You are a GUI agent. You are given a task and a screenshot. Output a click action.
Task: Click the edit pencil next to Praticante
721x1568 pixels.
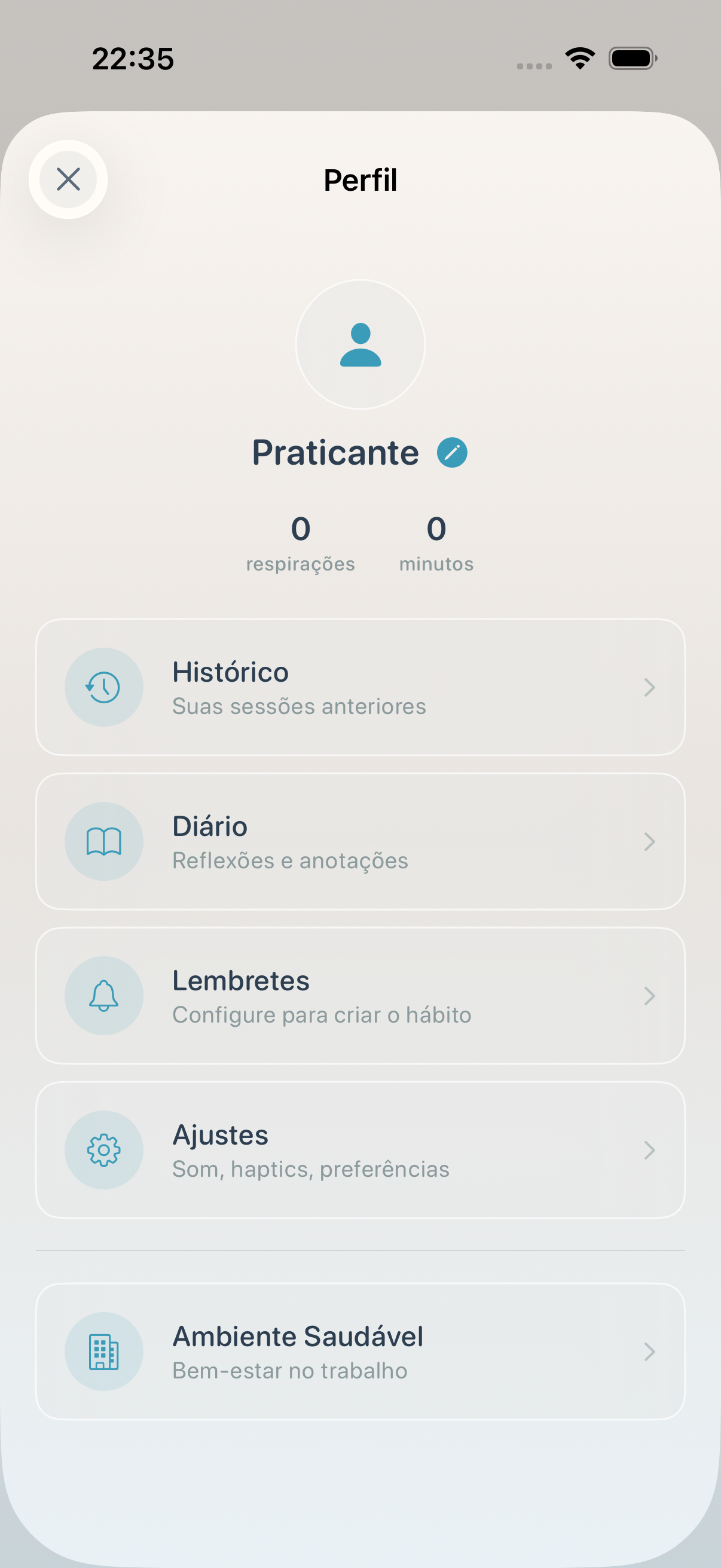tap(453, 452)
